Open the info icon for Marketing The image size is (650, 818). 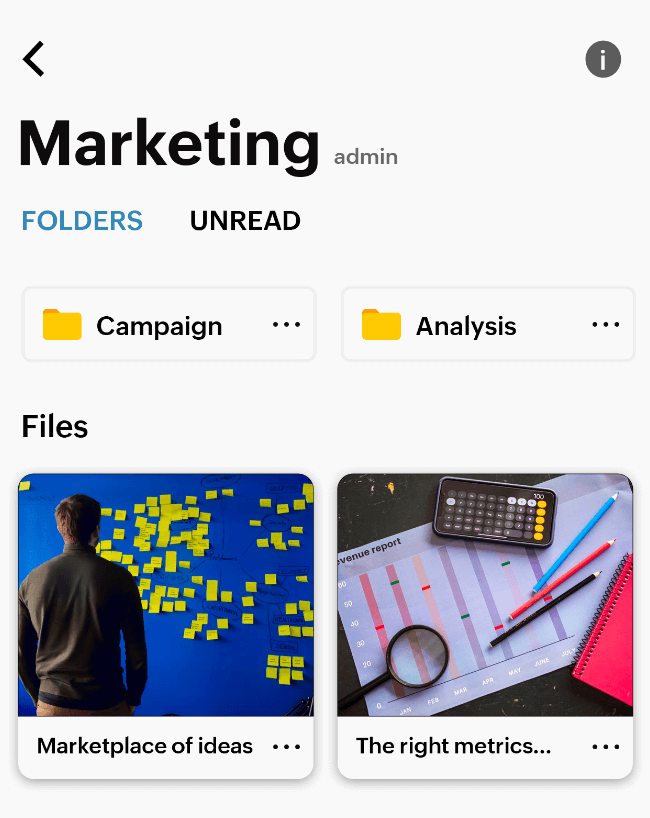(603, 60)
